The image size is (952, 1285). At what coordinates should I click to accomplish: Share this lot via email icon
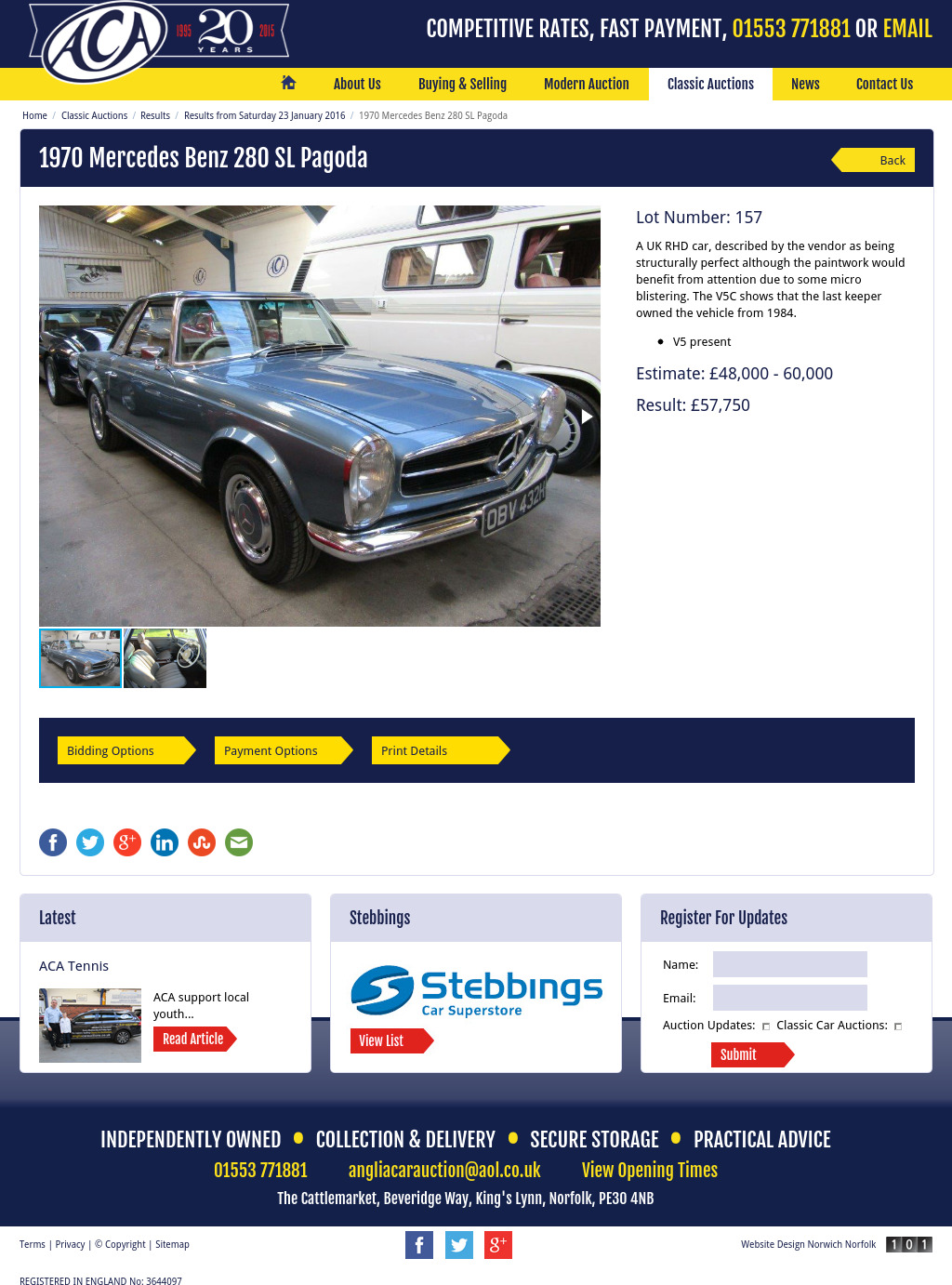coord(239,842)
